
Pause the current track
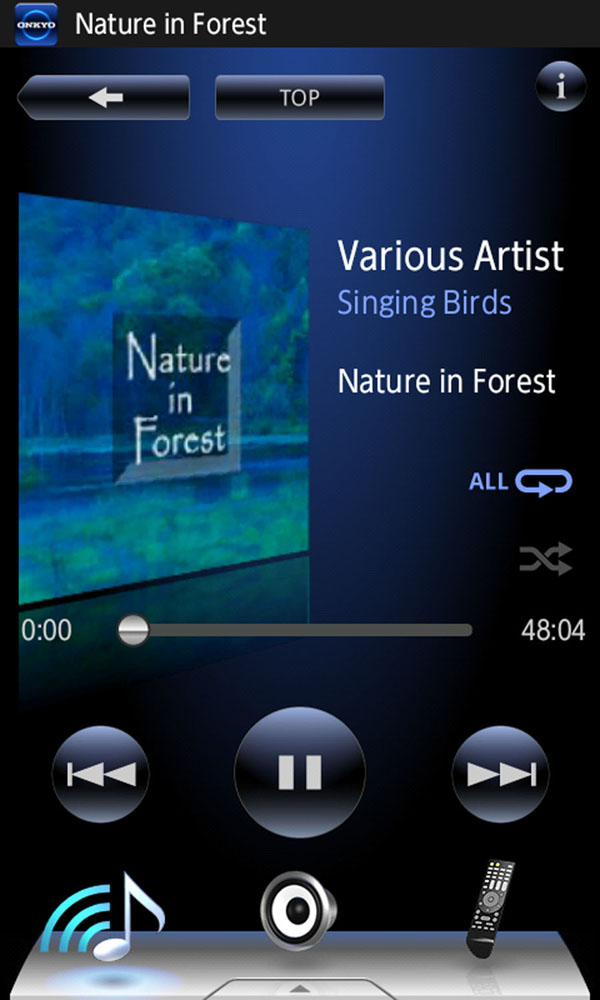(x=300, y=772)
